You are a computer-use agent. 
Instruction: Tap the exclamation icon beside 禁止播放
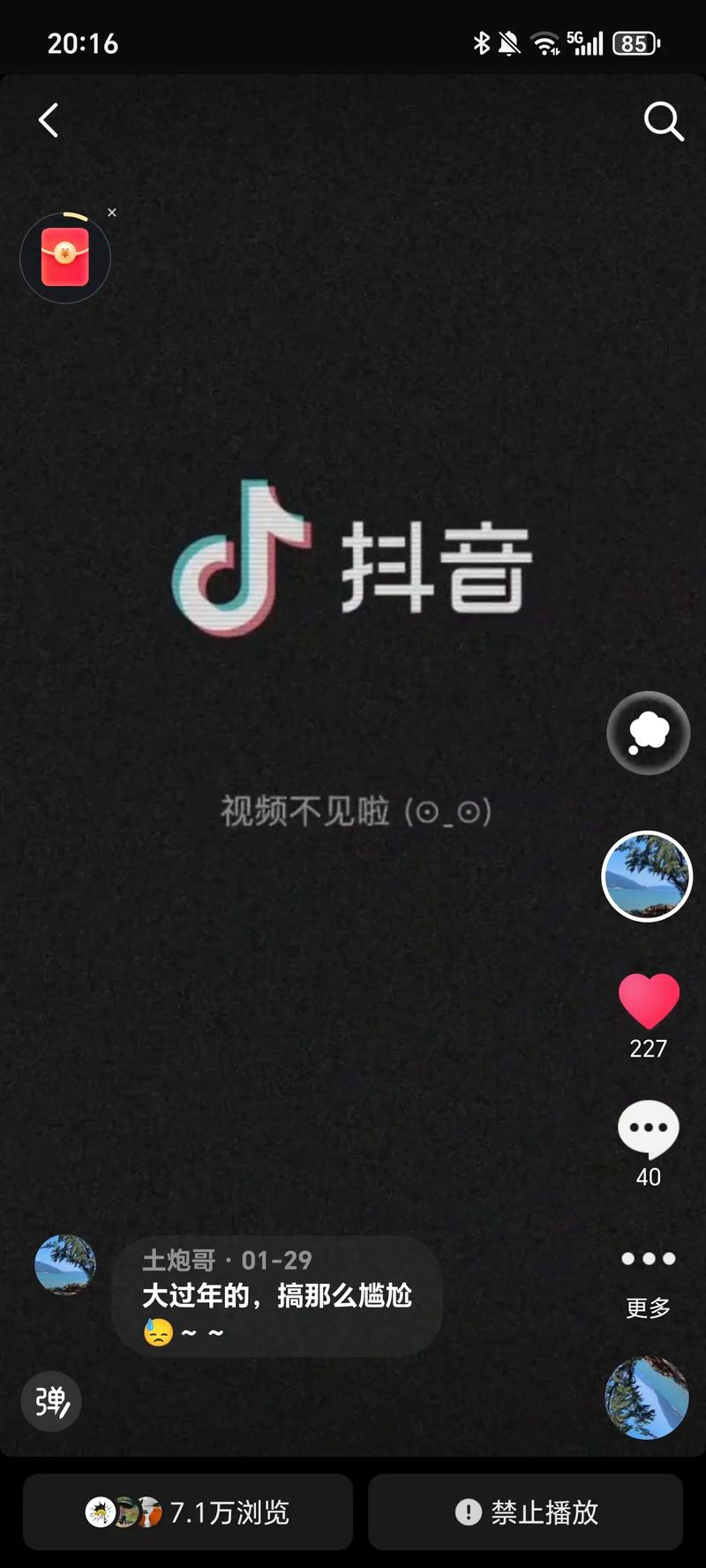pyautogui.click(x=467, y=1511)
